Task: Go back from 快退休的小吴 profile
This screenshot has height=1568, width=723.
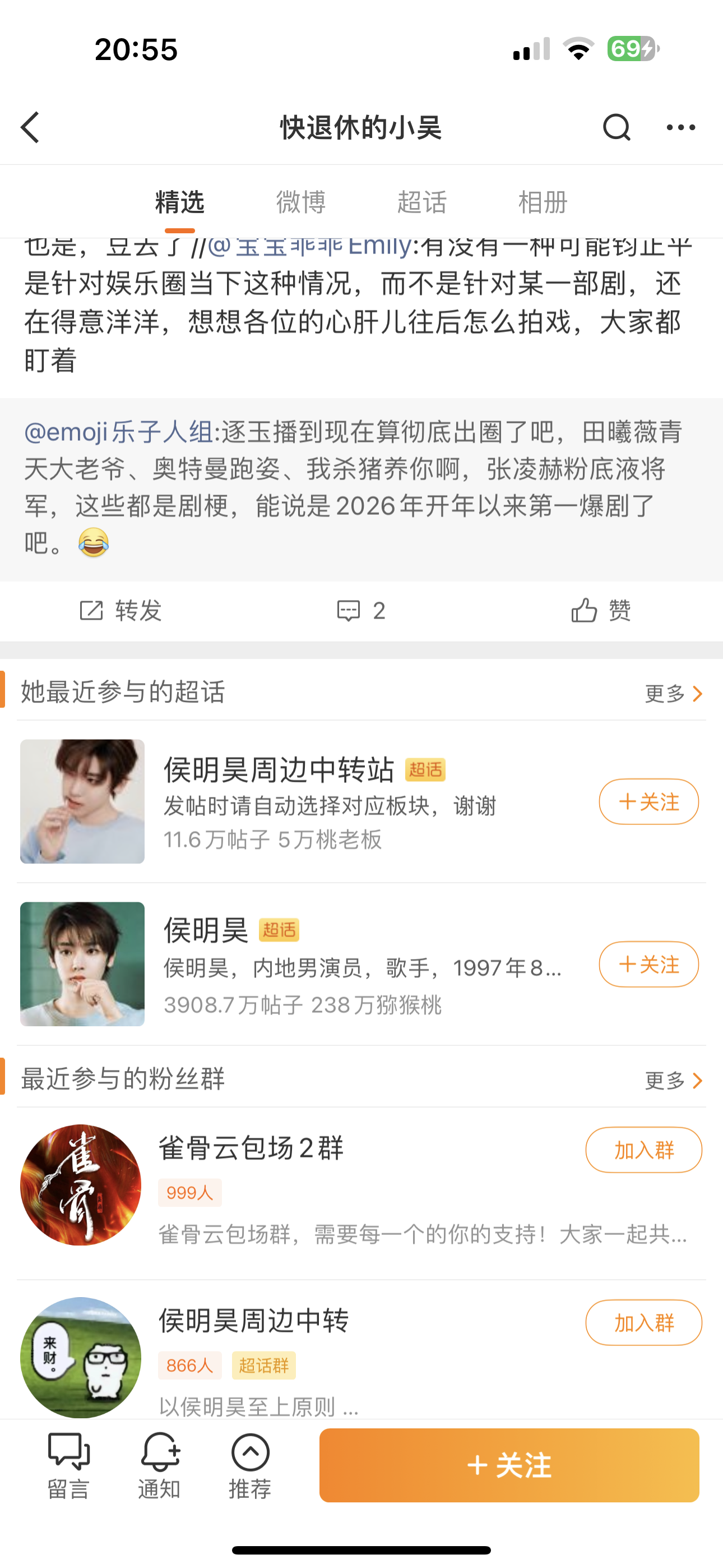Action: 30,127
